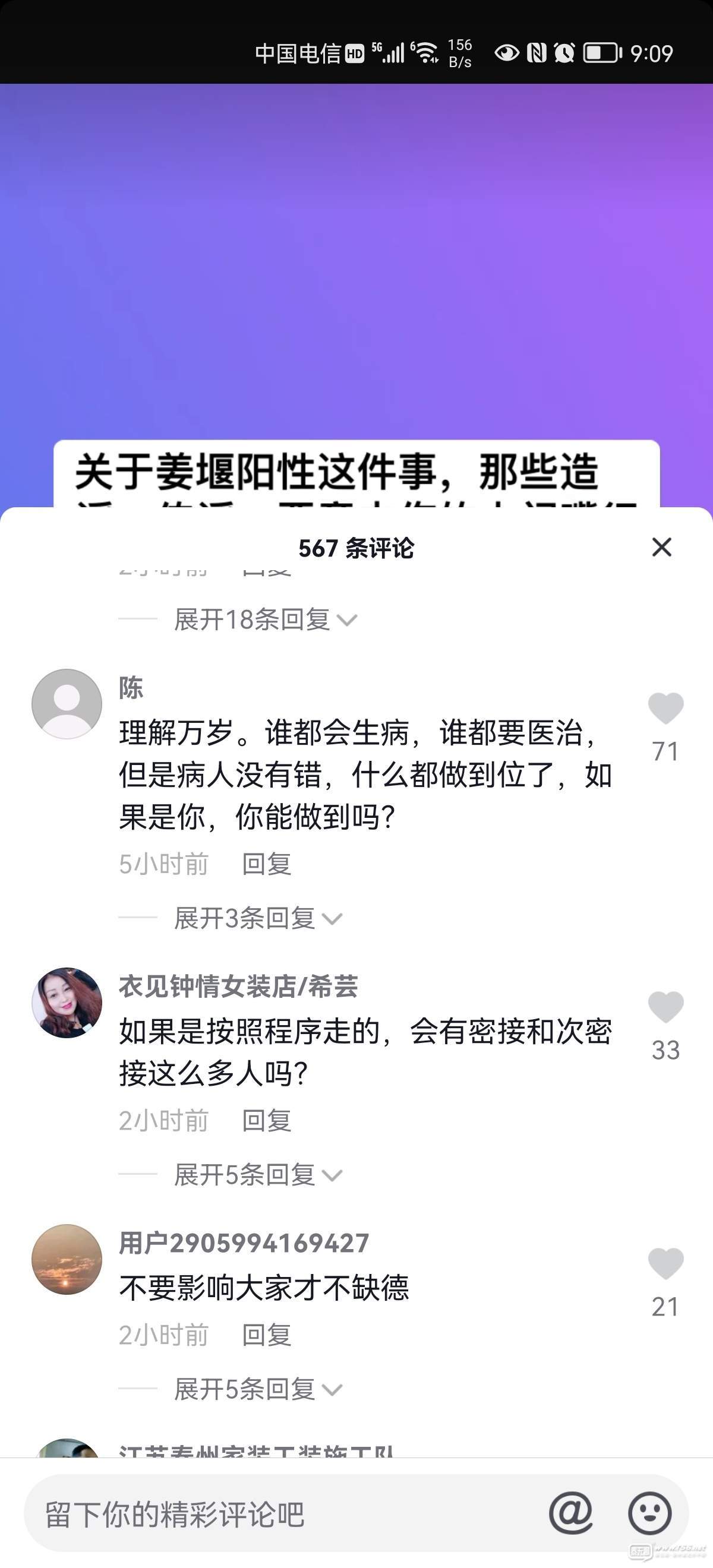
Task: Open 衣见钟情女装店/希芸's avatar
Action: 67,1003
